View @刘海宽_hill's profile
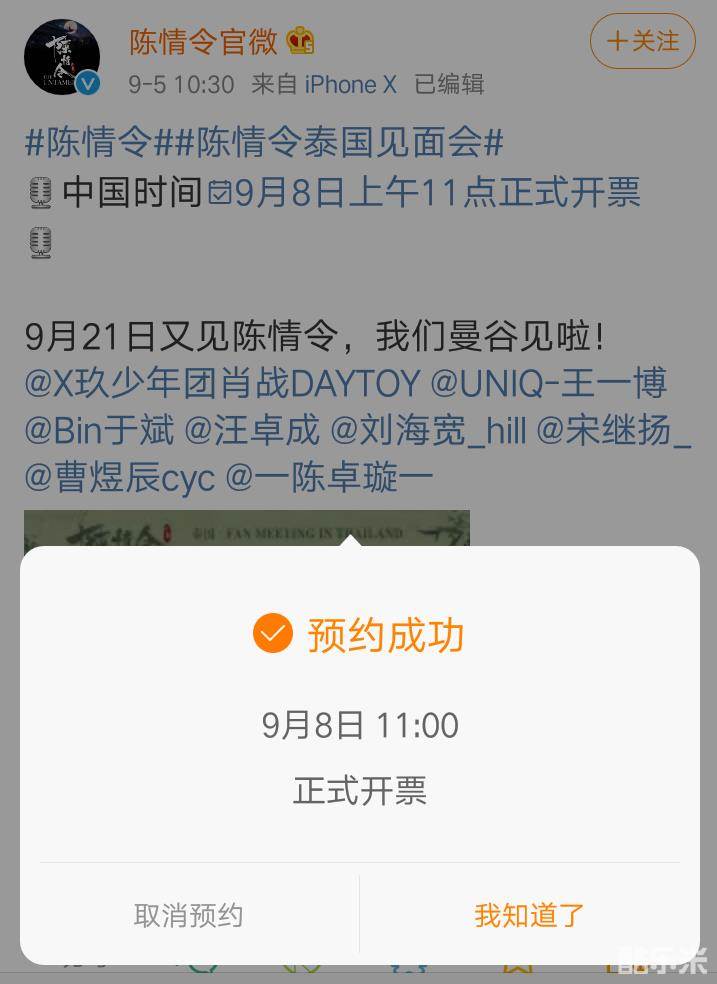Viewport: 717px width, 984px height. (x=428, y=431)
